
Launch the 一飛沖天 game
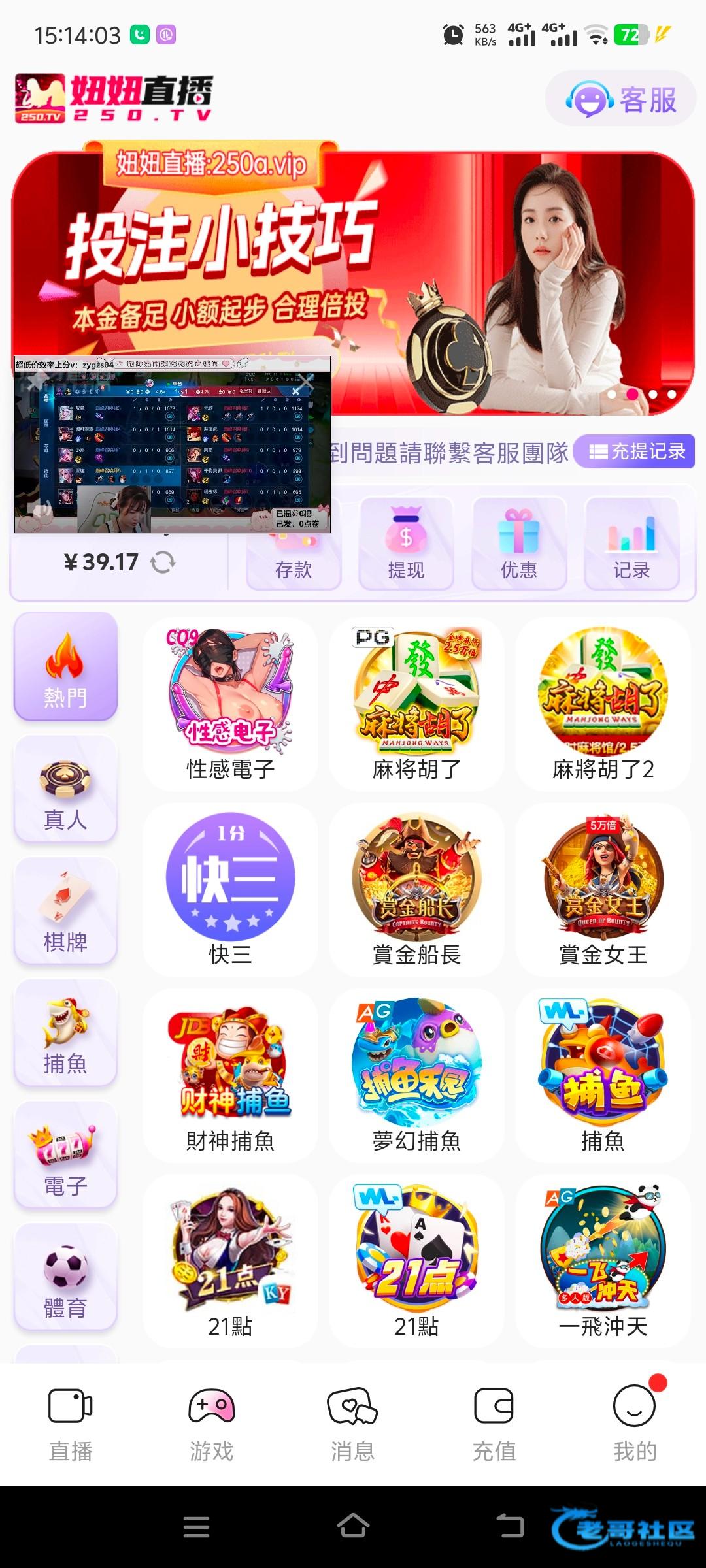[603, 1261]
